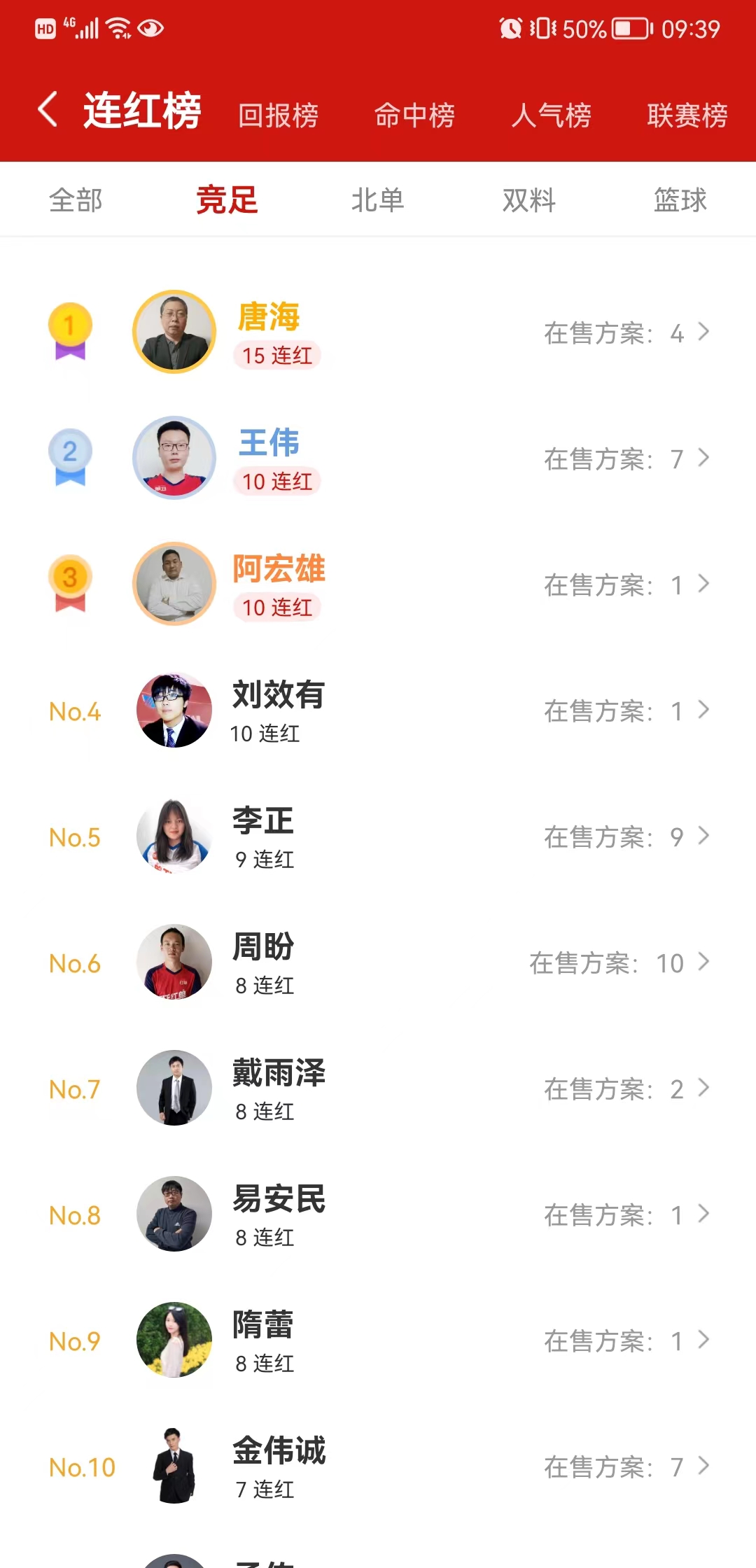Open the 人气榜 ranking tab
The image size is (756, 1568).
[x=551, y=115]
